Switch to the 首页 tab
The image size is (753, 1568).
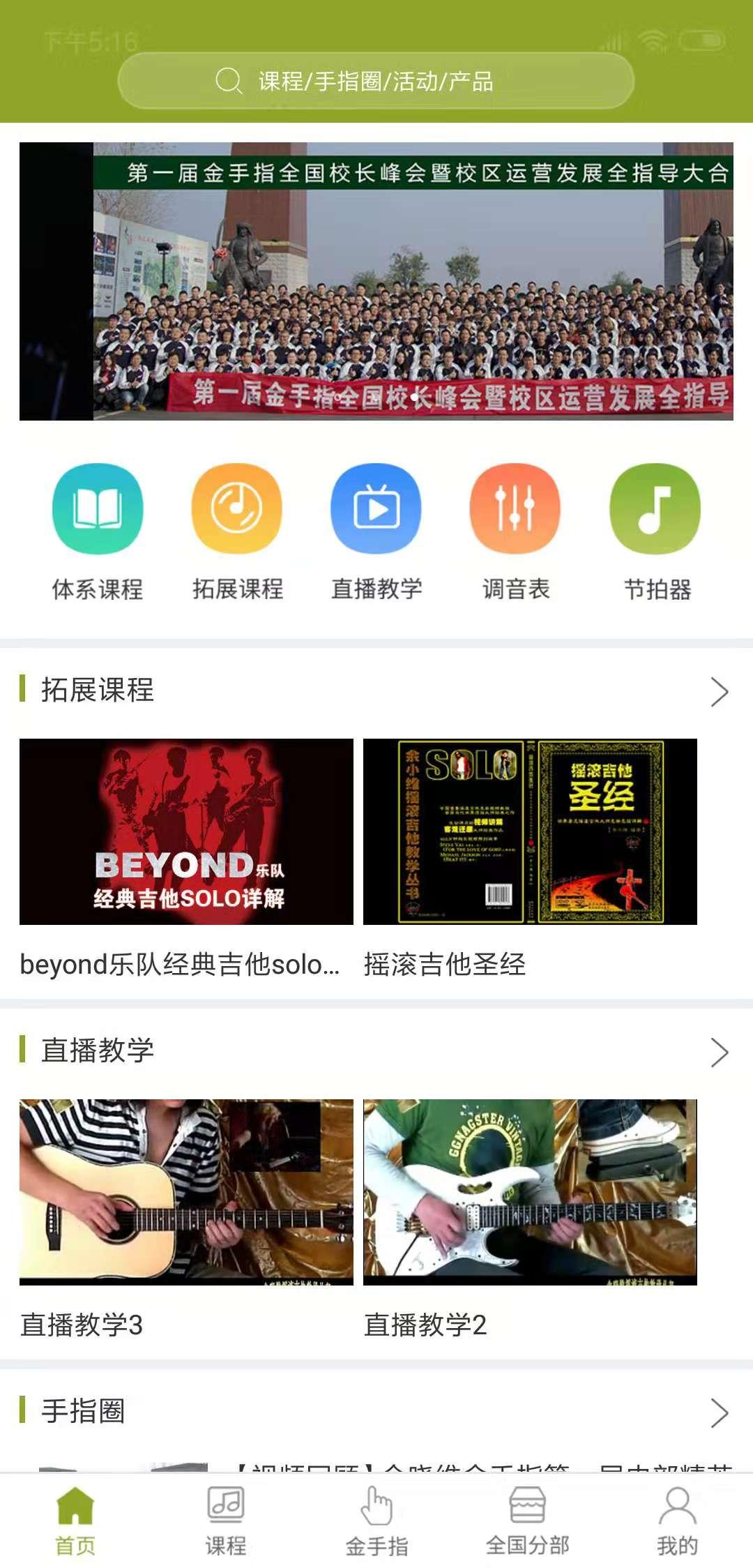(x=75, y=1522)
